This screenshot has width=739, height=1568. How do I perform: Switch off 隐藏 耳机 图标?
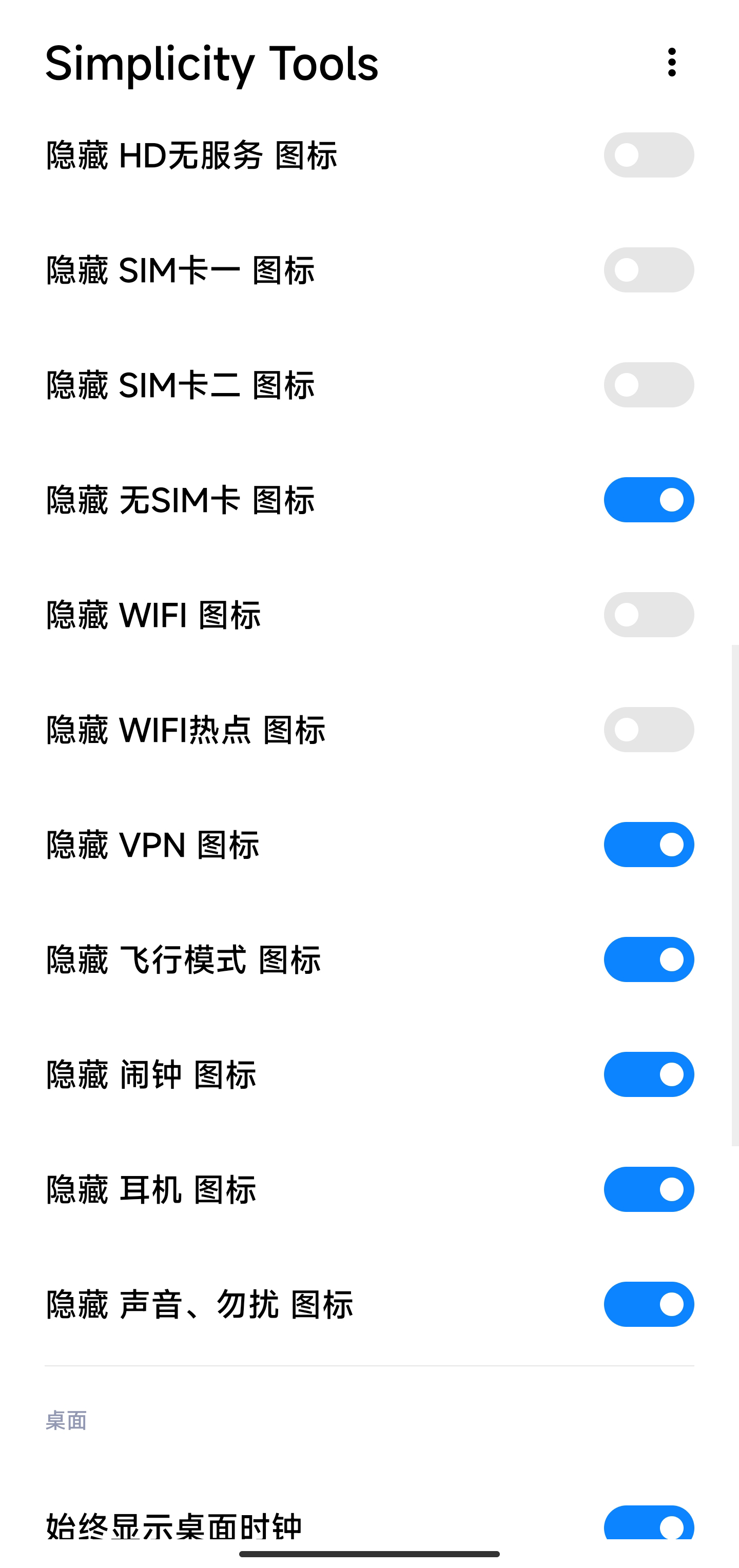tap(648, 1189)
